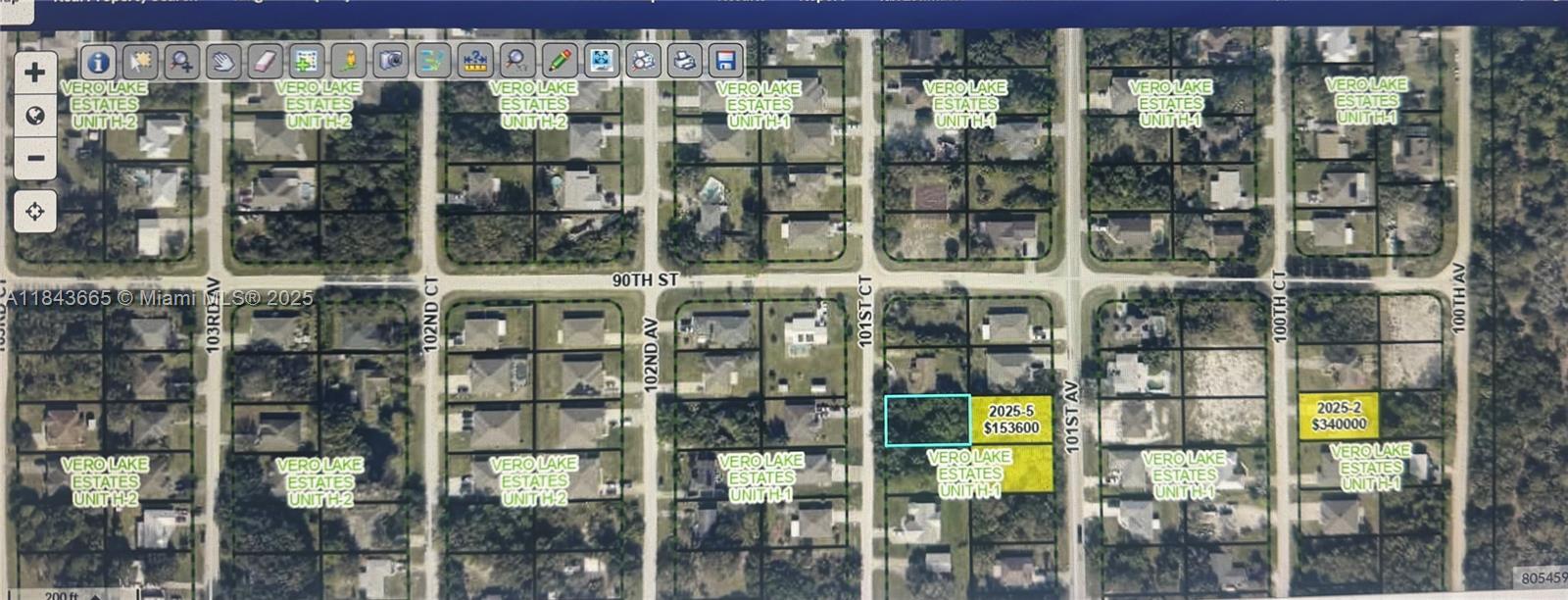Zoom out of the map
This screenshot has width=1568, height=600.
[x=35, y=158]
